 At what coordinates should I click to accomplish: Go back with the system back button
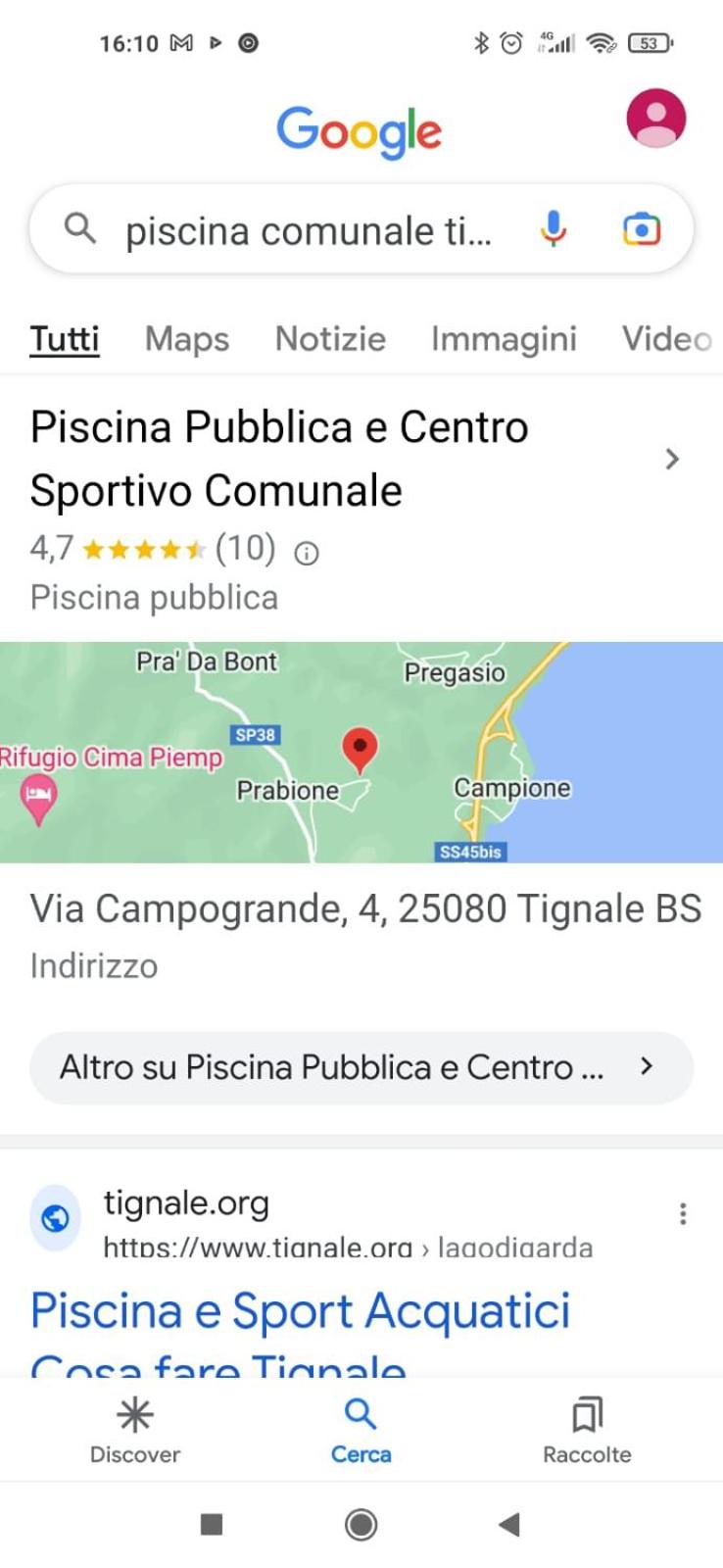point(508,1524)
